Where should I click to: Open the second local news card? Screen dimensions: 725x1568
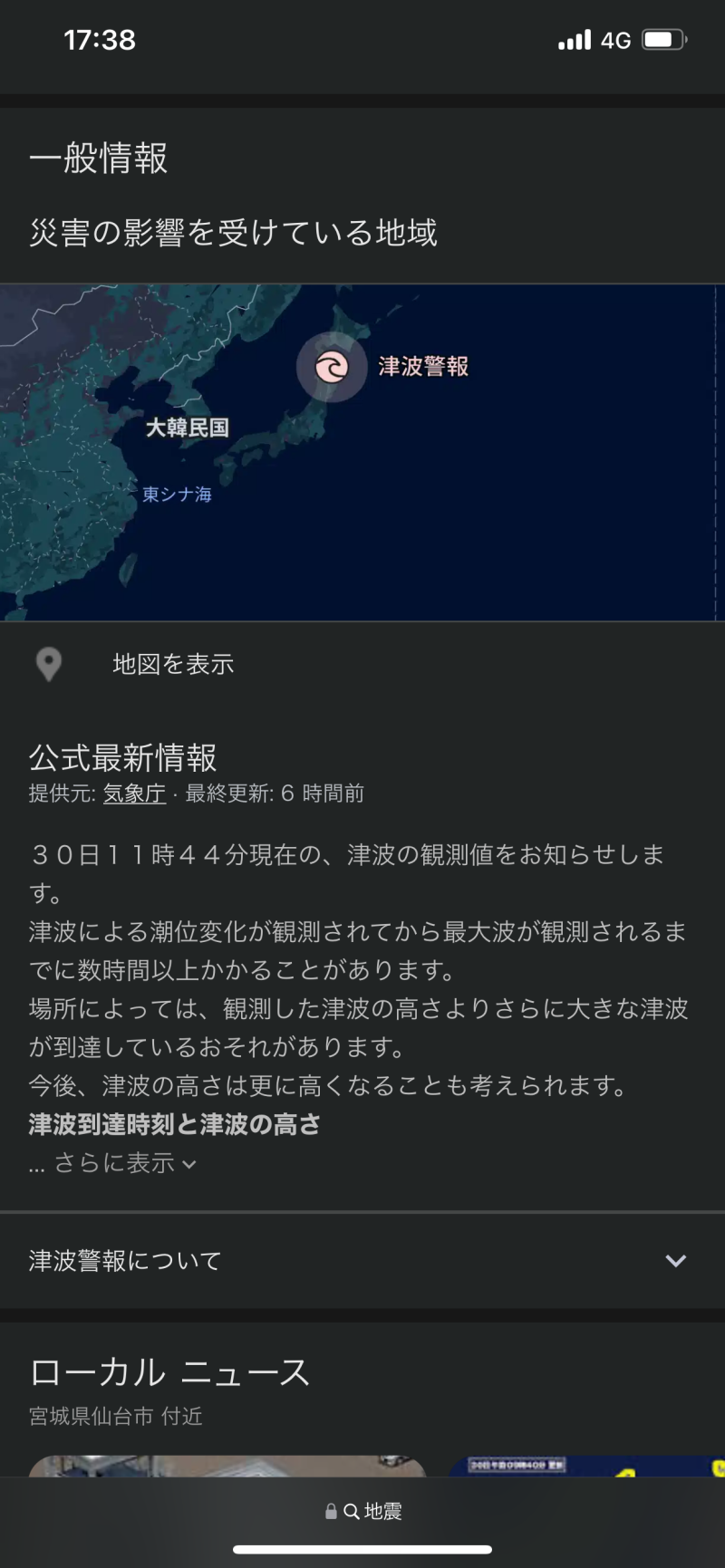pyautogui.click(x=589, y=1466)
